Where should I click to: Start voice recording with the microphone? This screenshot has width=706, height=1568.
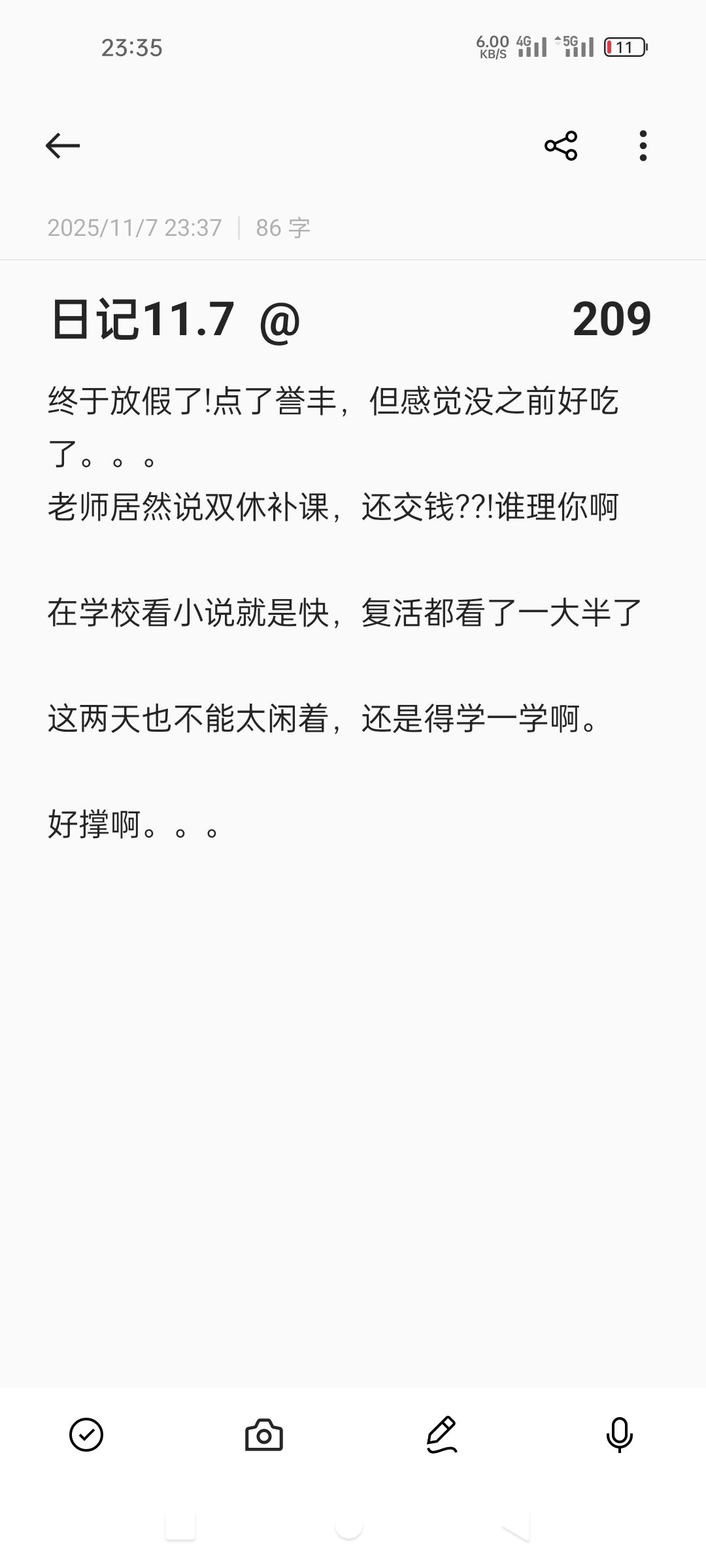[619, 1435]
